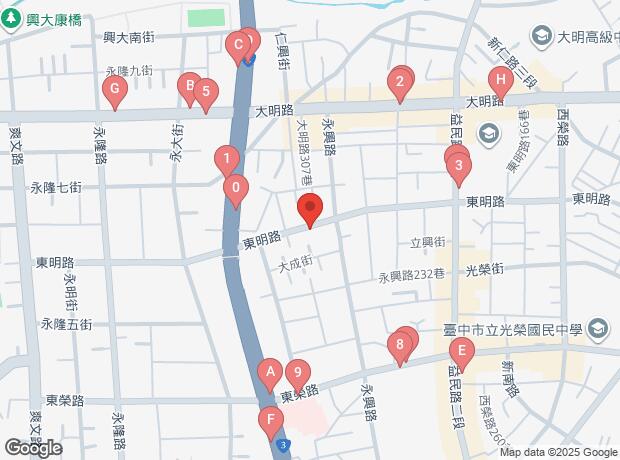Viewport: 620px width, 460px height.
Task: Open marker E on 益民路
Action: point(461,353)
